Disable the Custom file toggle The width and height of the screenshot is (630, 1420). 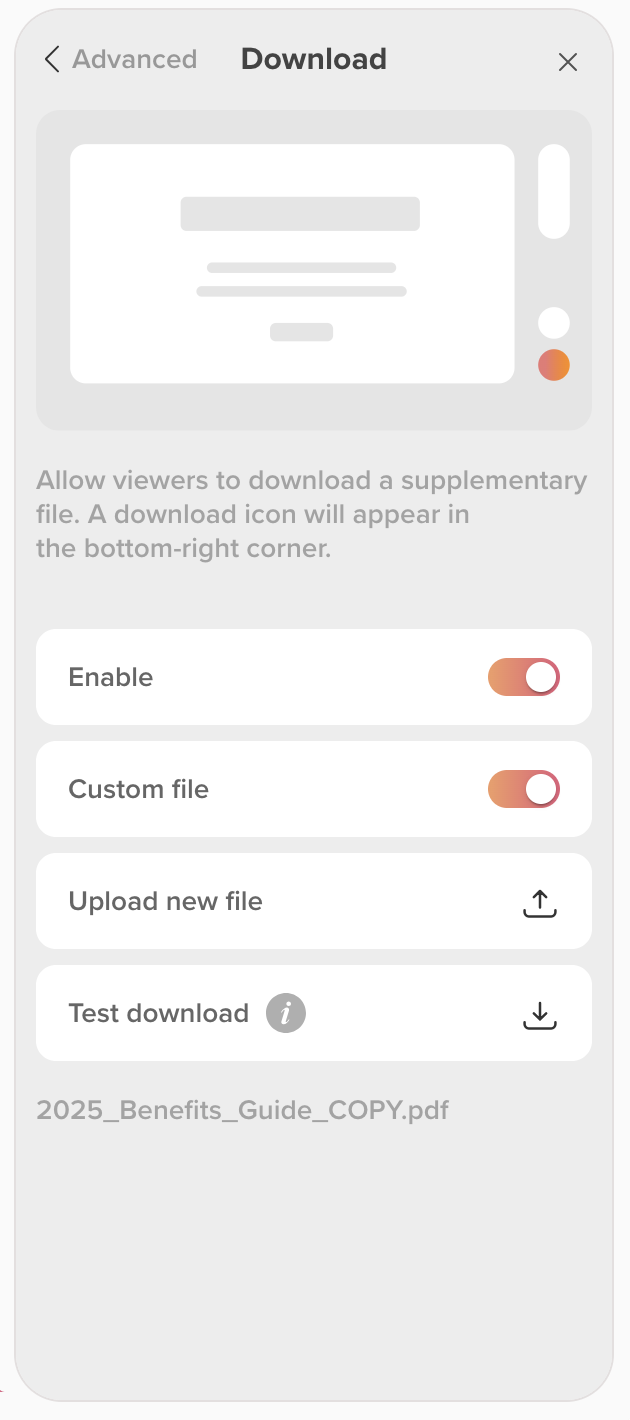pos(523,789)
